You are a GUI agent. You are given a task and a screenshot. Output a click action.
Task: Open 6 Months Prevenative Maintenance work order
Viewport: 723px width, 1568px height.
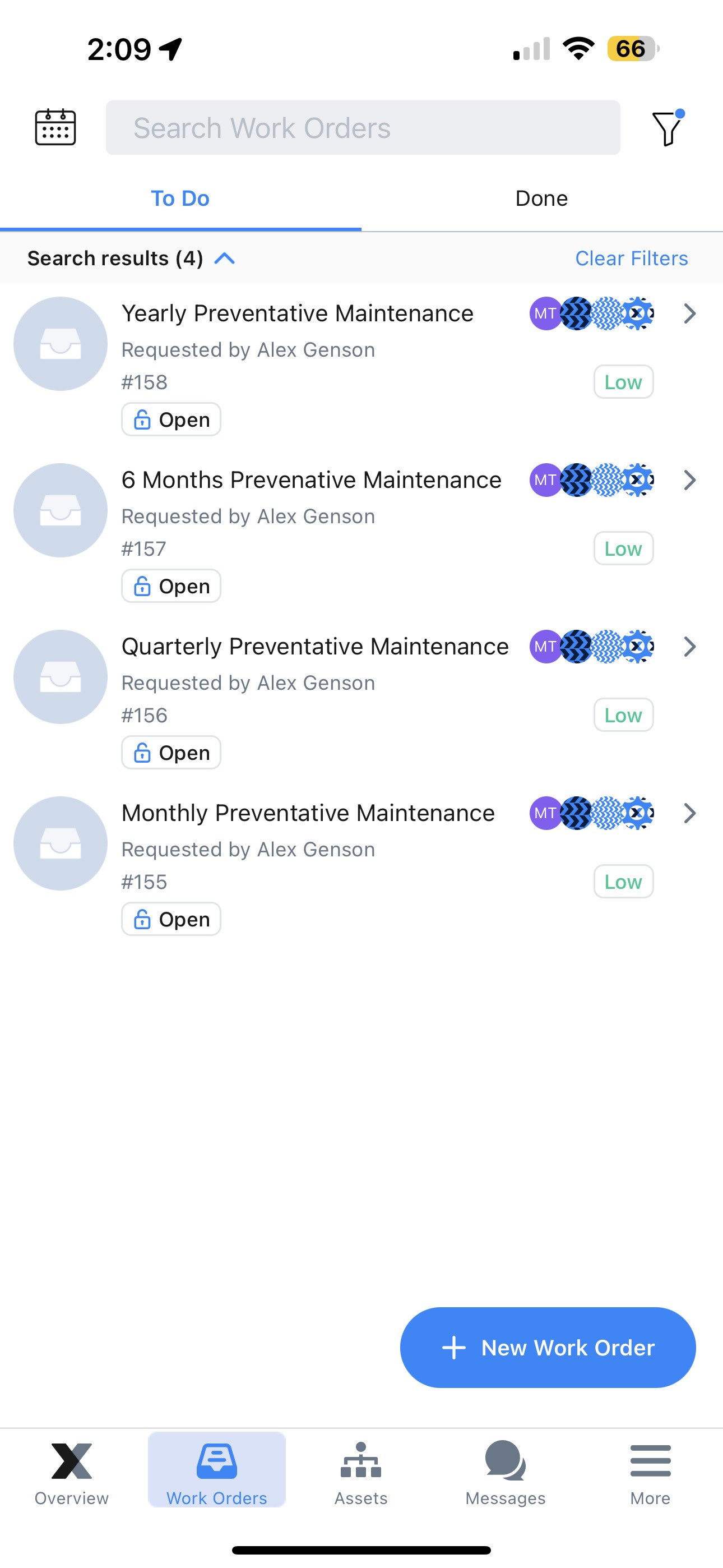click(311, 480)
